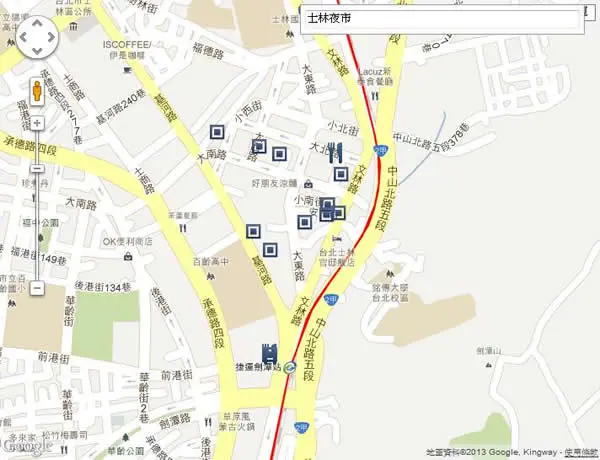Open the ISCOFFEE/伊是咖啡 place icon

(127, 70)
